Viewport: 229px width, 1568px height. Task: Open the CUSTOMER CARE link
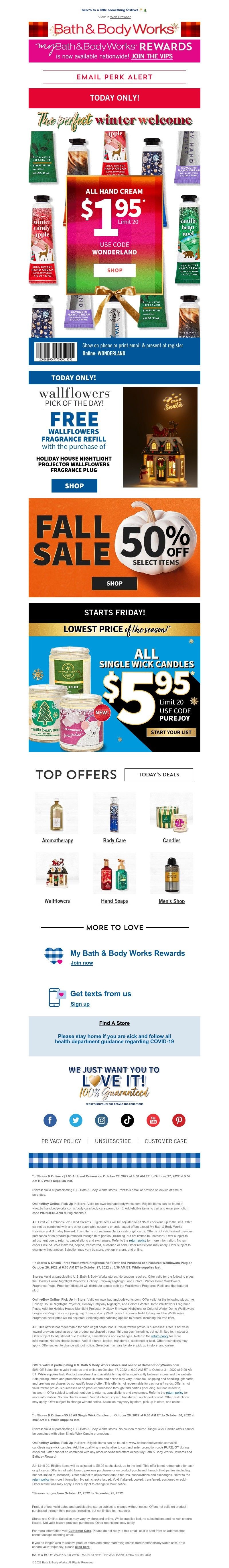point(165,1141)
